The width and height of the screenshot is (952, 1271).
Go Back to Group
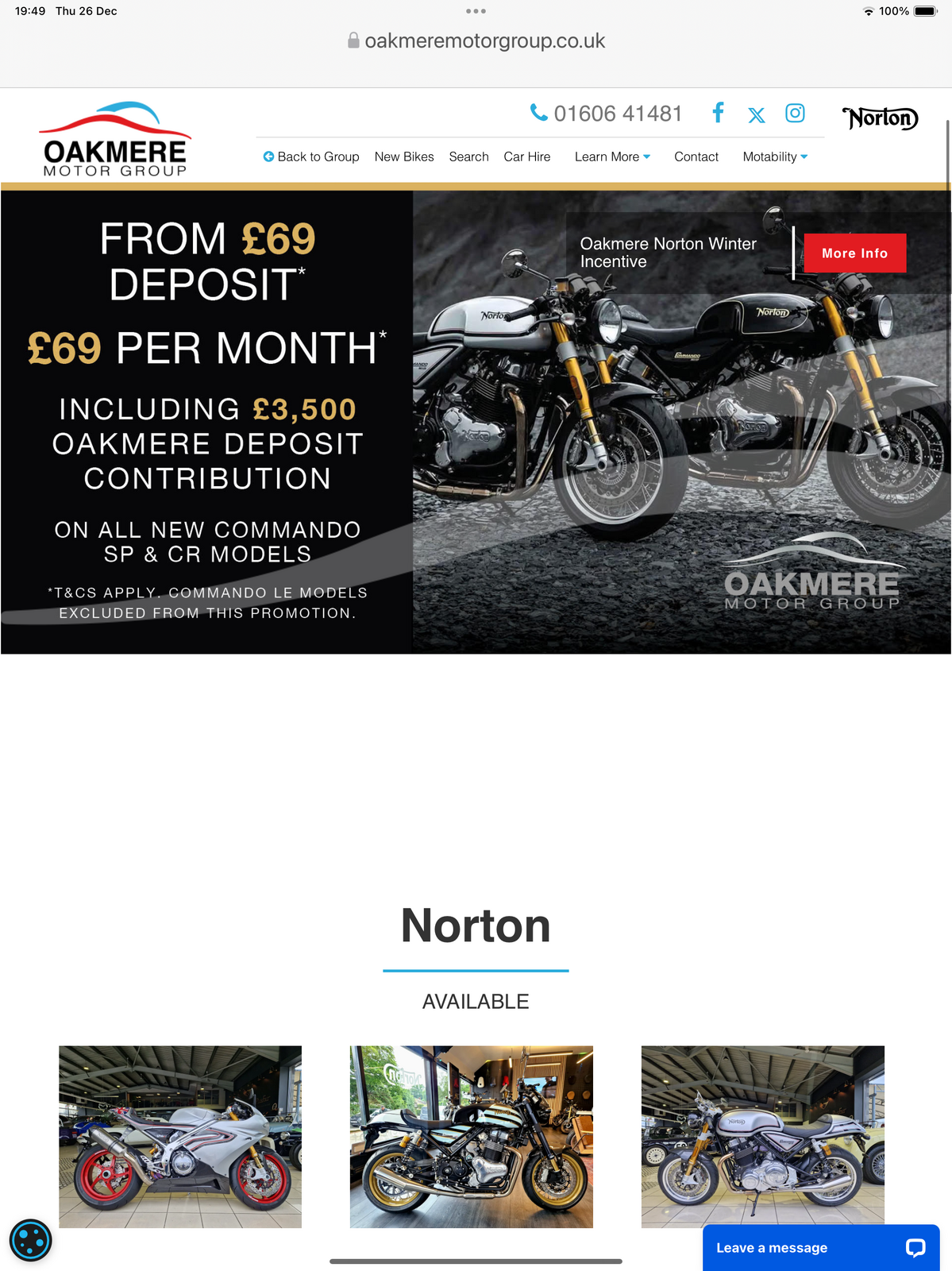point(311,156)
